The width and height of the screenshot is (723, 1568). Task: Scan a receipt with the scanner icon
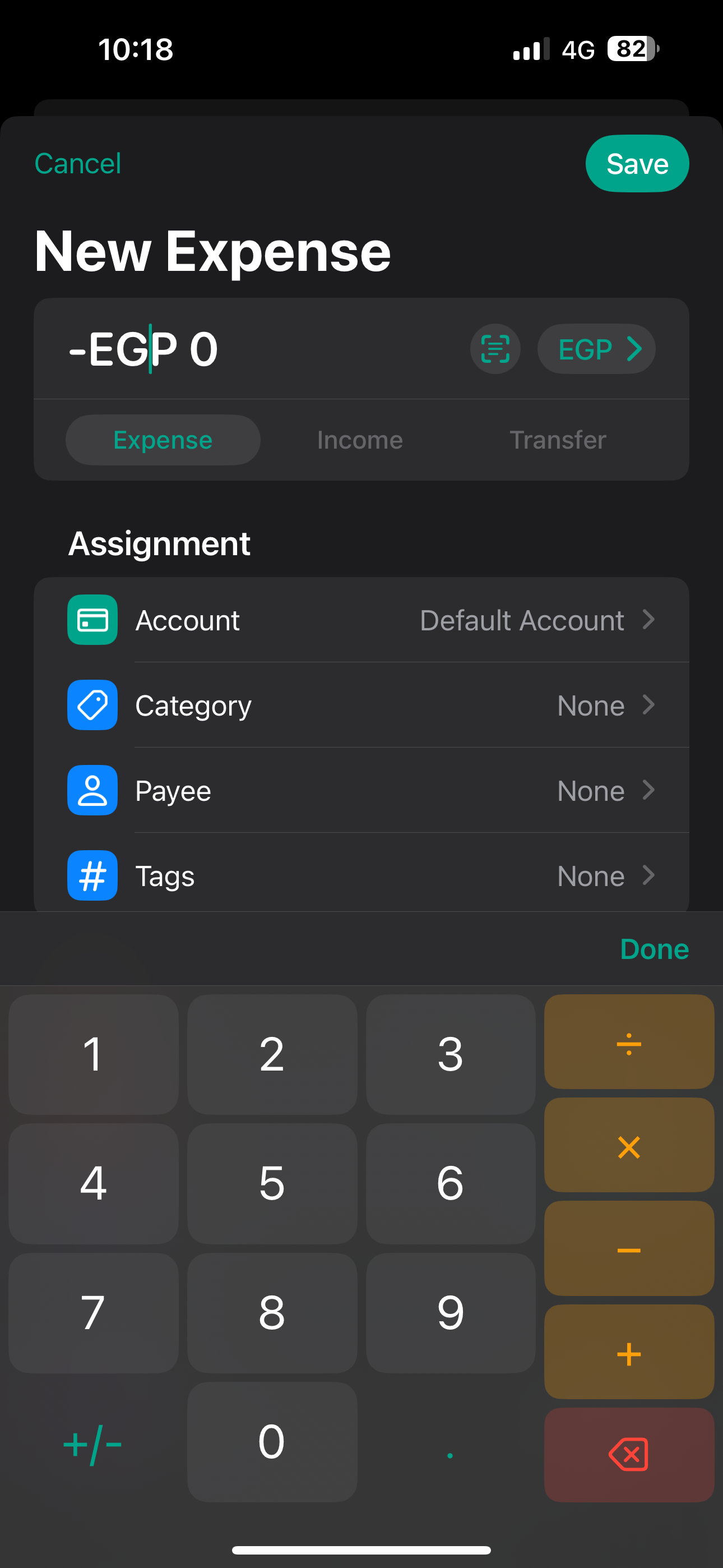click(x=495, y=349)
